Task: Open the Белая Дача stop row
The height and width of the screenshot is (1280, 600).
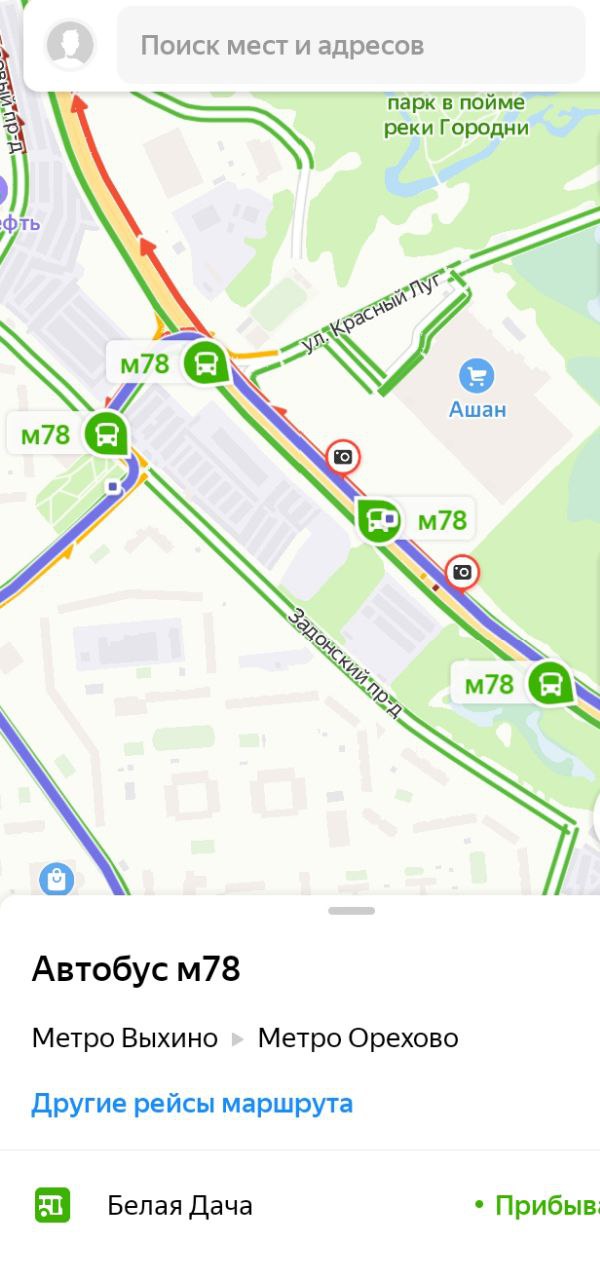Action: click(300, 1206)
